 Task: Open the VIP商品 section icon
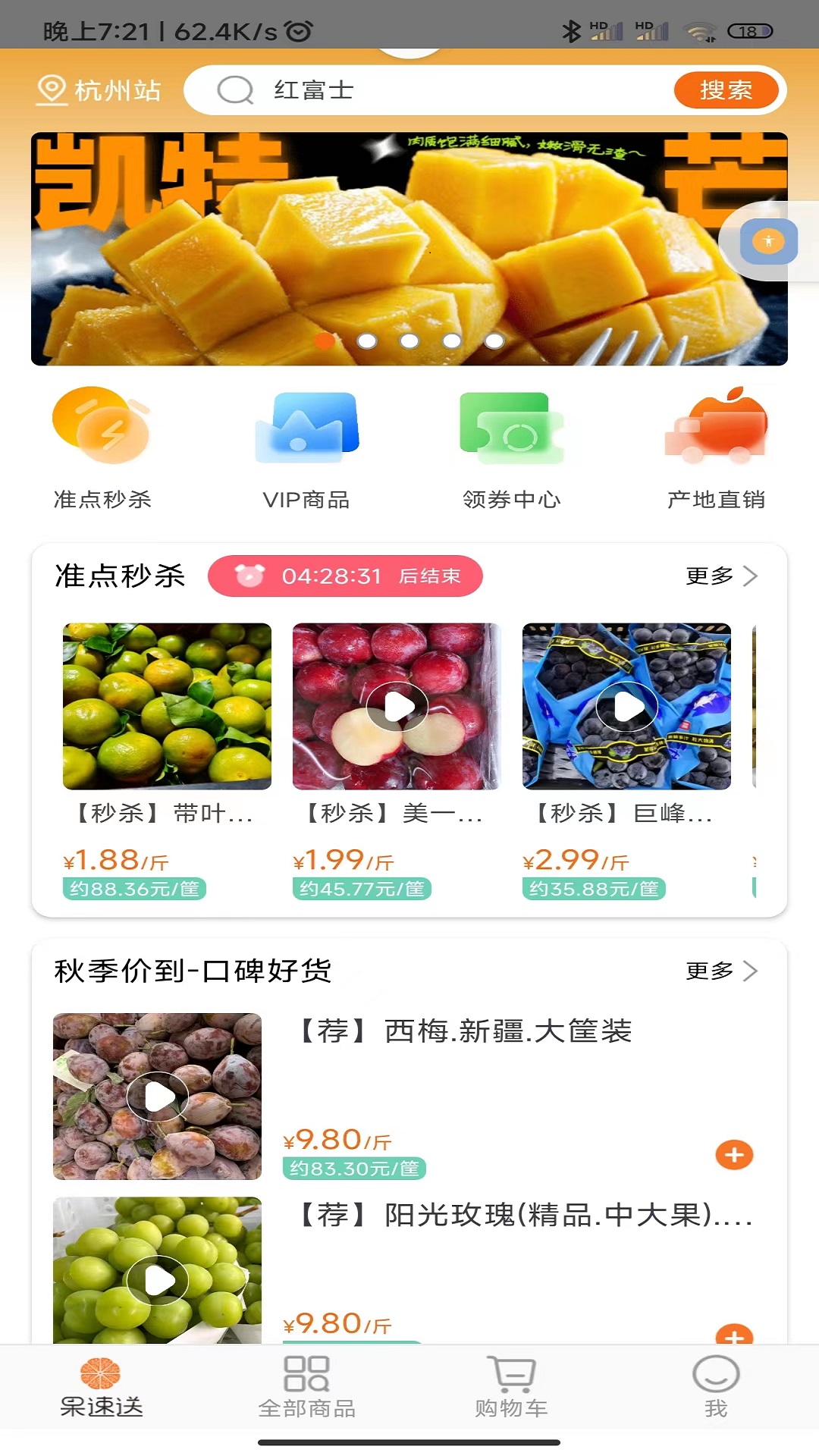point(306,428)
